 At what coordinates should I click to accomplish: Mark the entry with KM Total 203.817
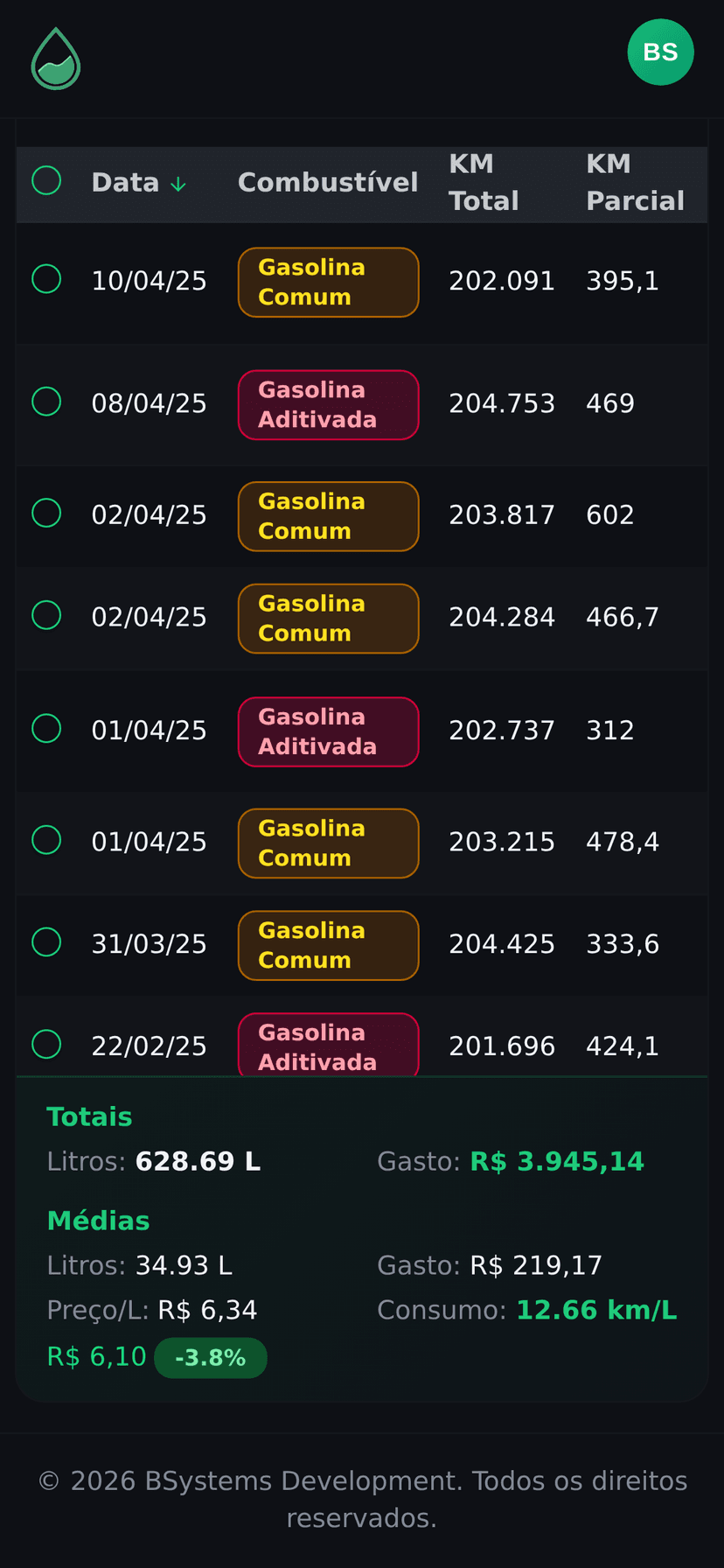tap(46, 514)
